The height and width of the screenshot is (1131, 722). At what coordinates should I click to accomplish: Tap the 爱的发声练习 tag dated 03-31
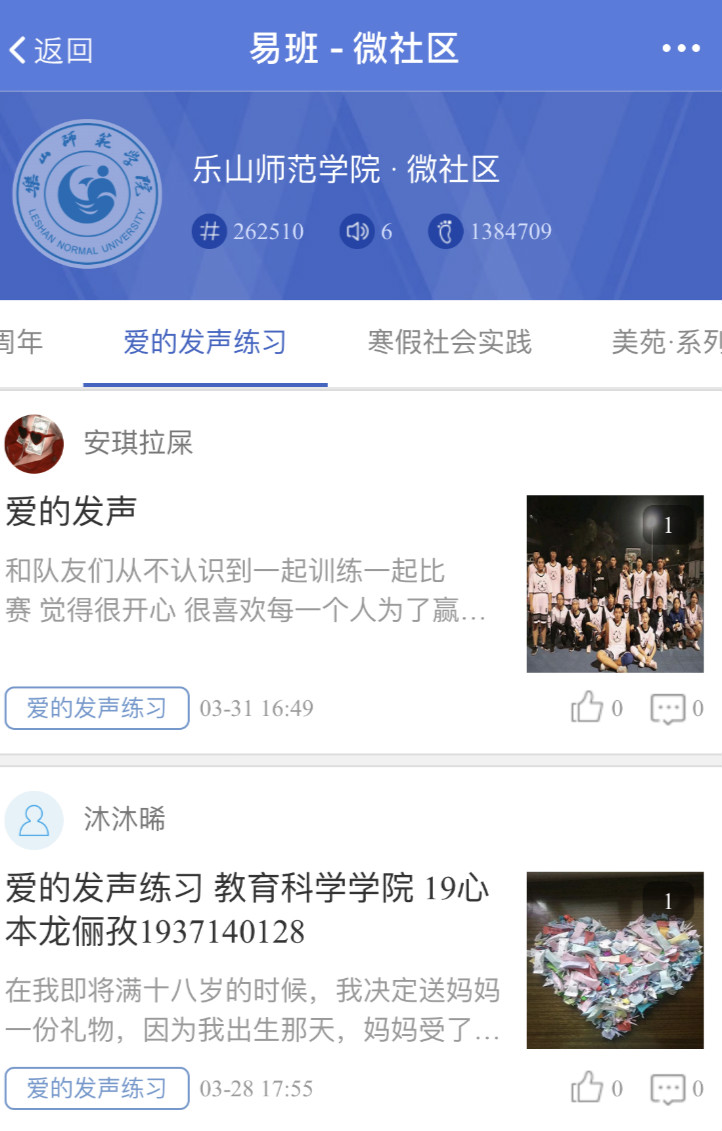click(97, 708)
